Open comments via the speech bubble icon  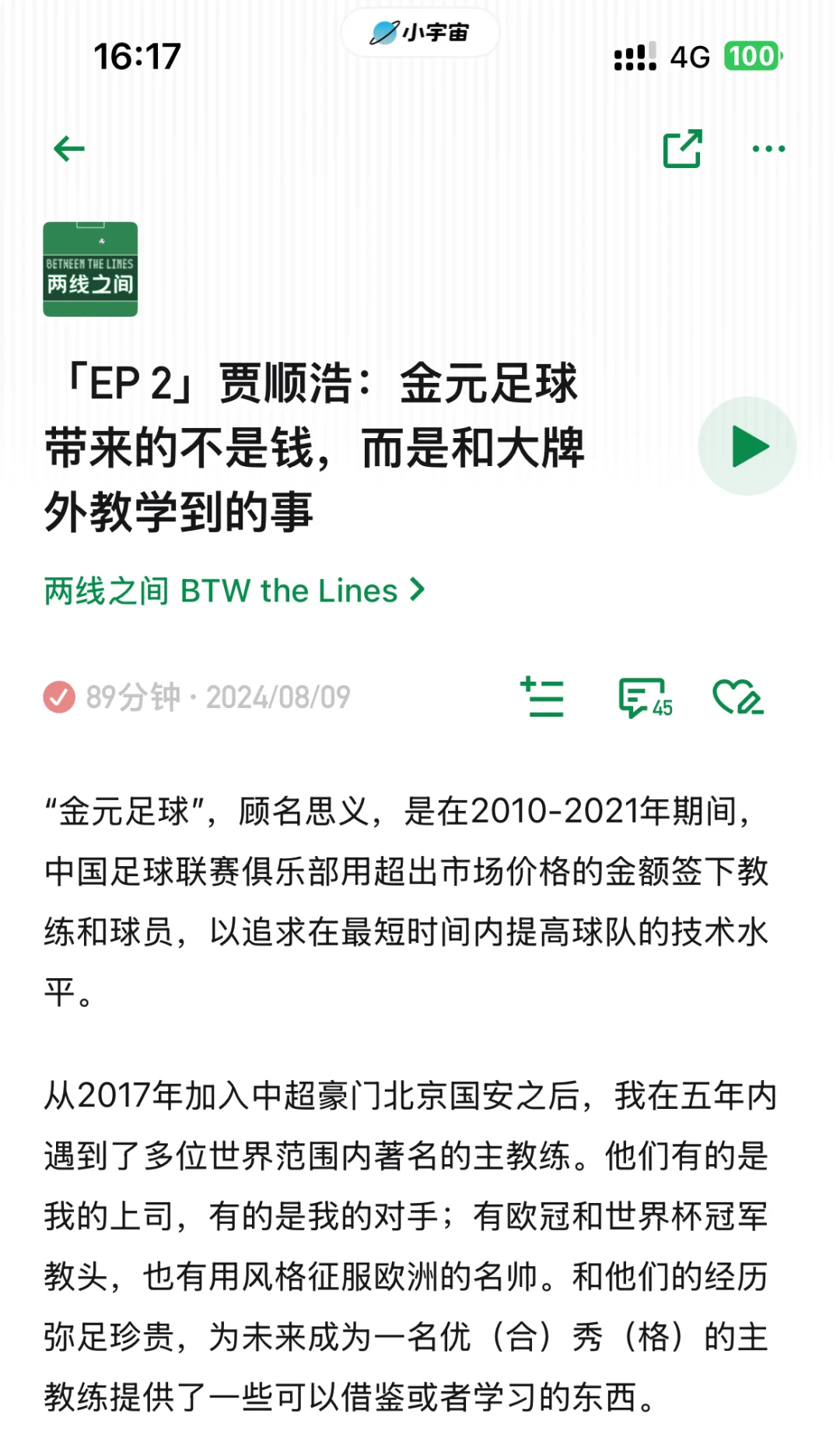(x=640, y=698)
